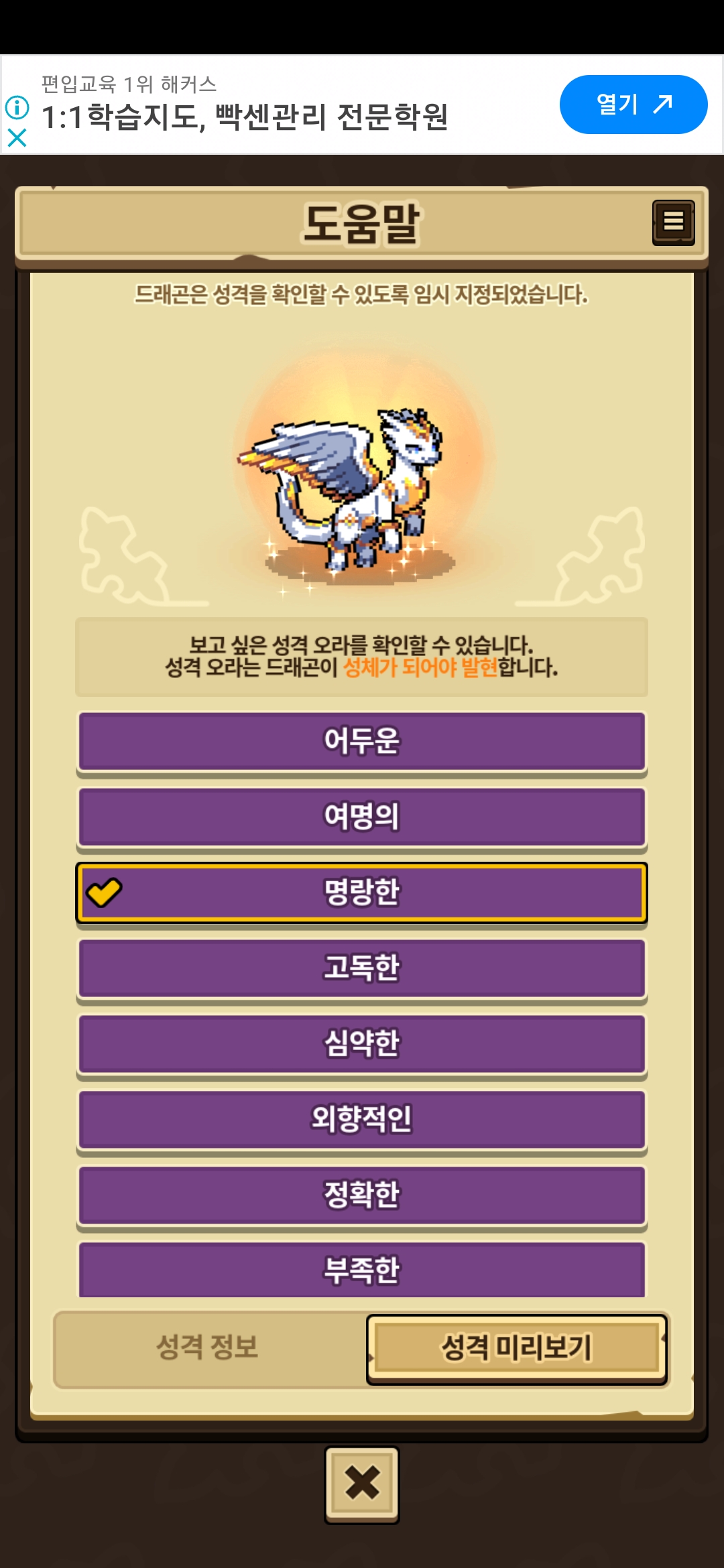The width and height of the screenshot is (724, 1568).
Task: Switch to the 성격 미리보기 tab
Action: (516, 1348)
